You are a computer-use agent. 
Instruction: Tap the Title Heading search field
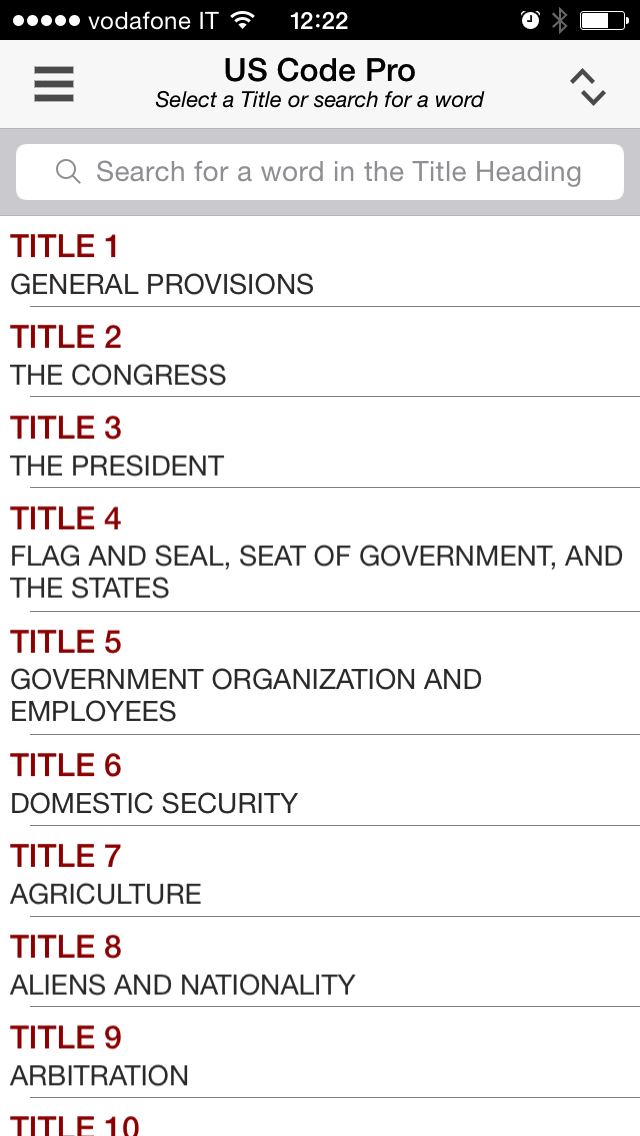tap(320, 172)
